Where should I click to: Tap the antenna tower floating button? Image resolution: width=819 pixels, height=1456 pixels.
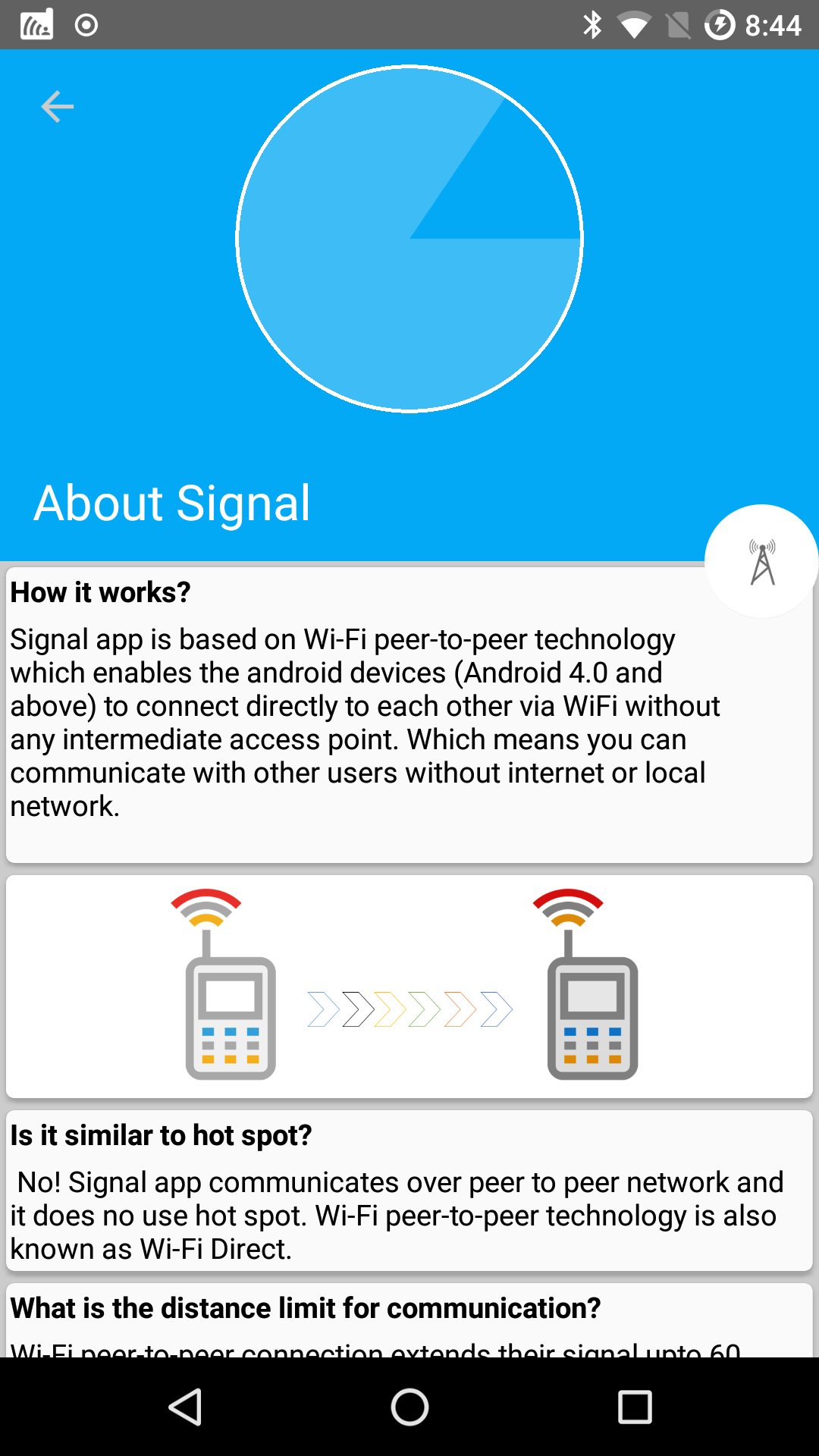coord(761,562)
